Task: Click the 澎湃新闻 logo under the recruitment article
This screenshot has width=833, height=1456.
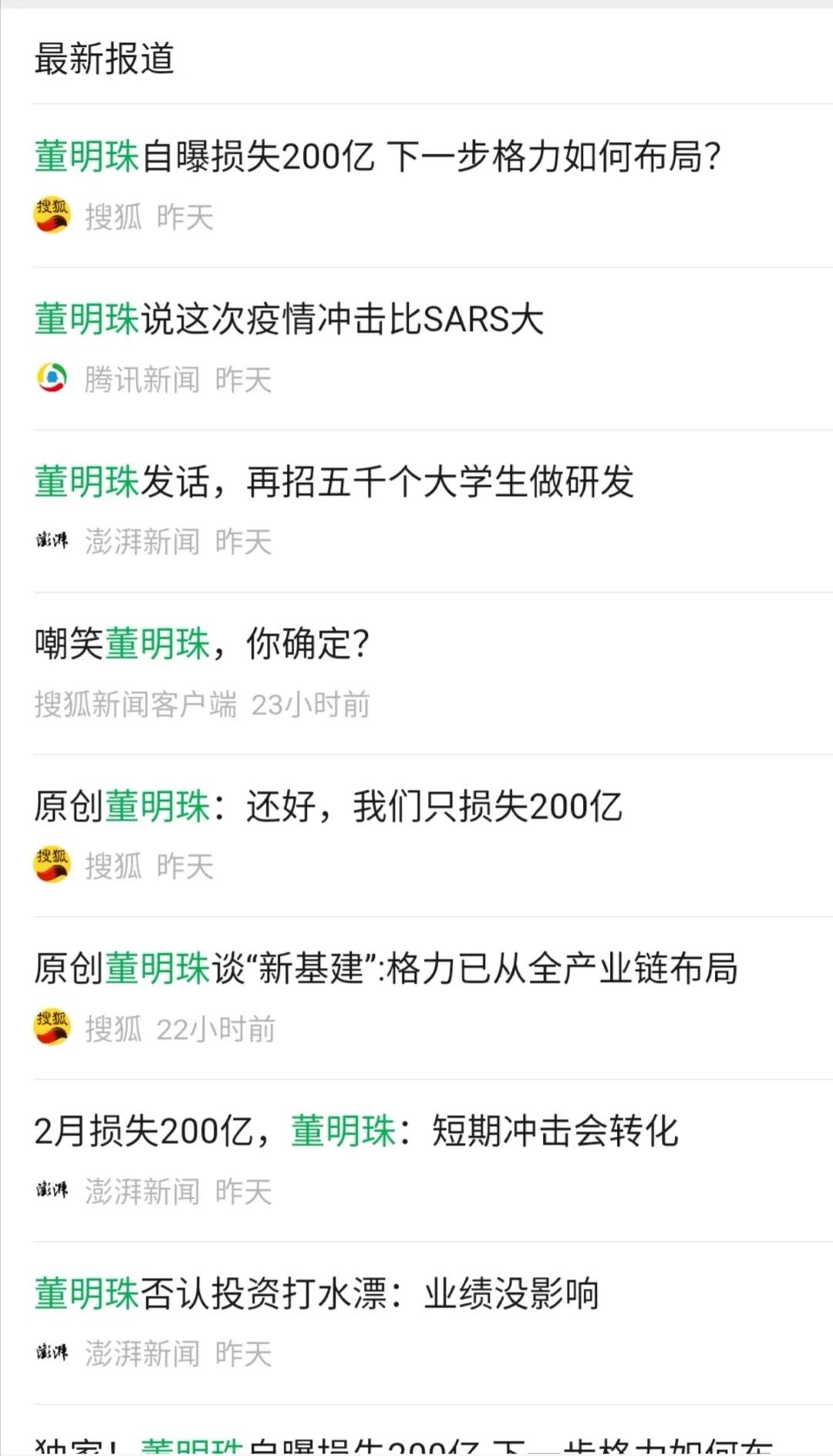Action: click(x=52, y=541)
